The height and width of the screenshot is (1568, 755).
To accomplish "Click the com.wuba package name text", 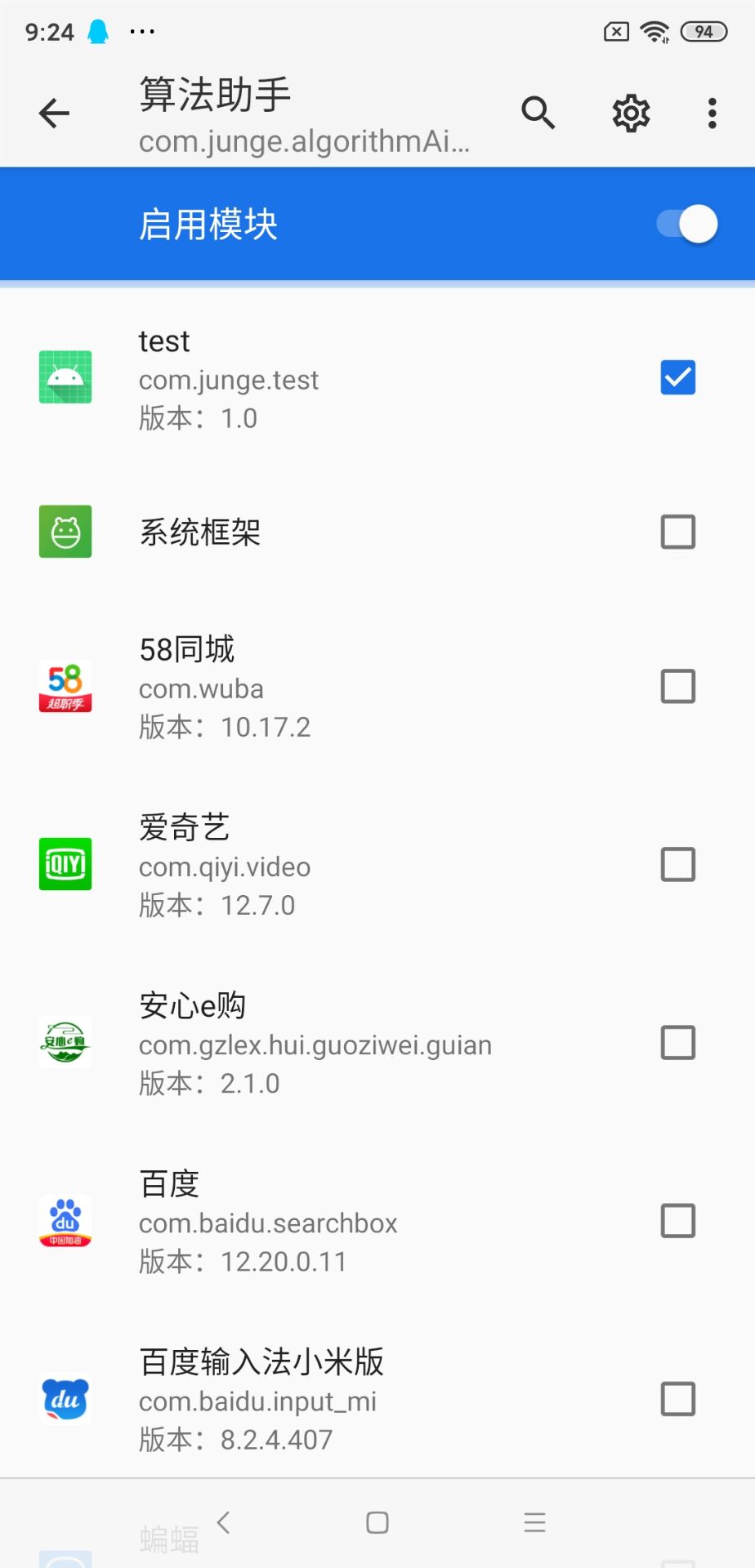I will 200,688.
